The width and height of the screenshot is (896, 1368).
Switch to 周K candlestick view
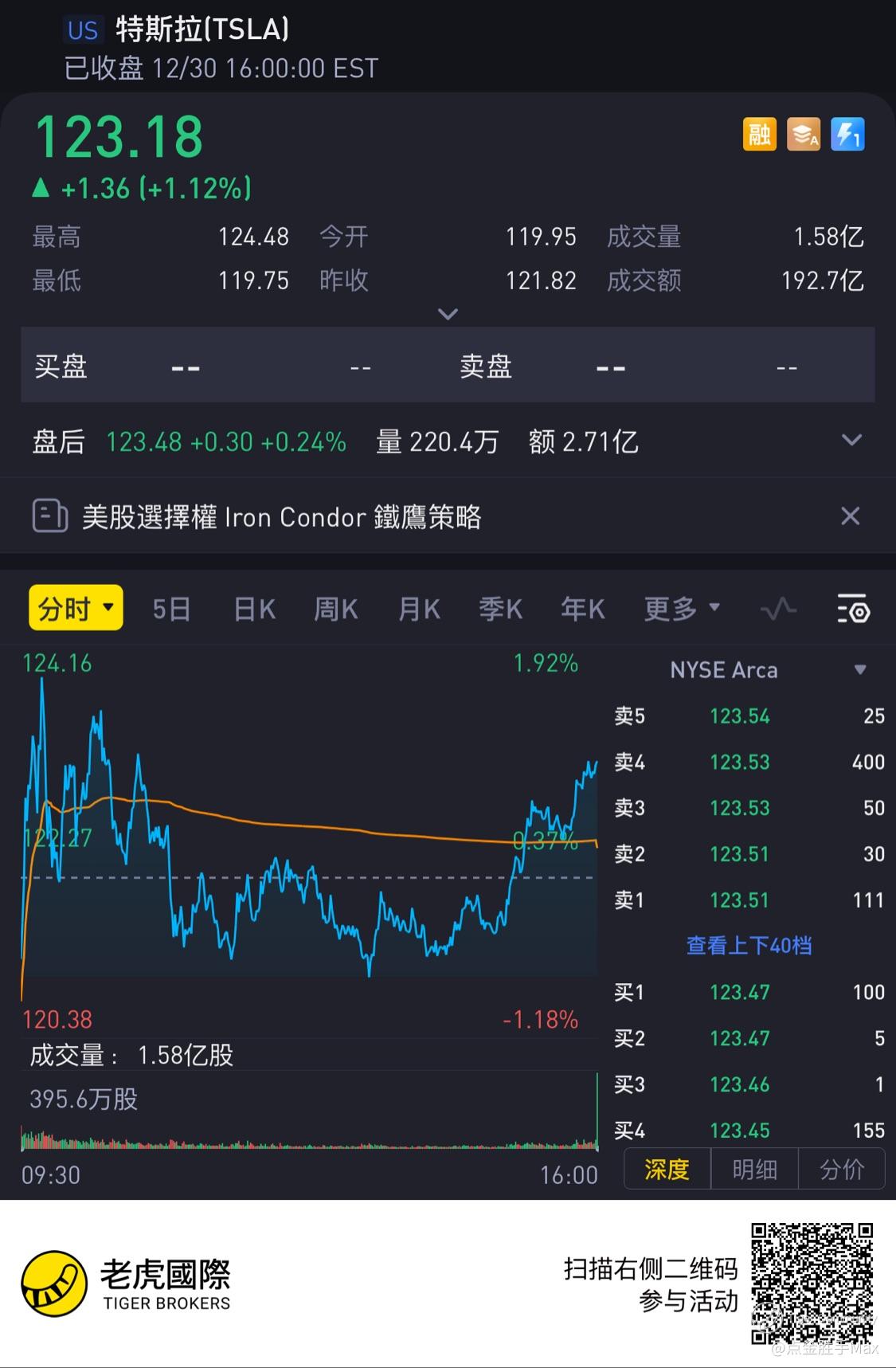(x=335, y=610)
